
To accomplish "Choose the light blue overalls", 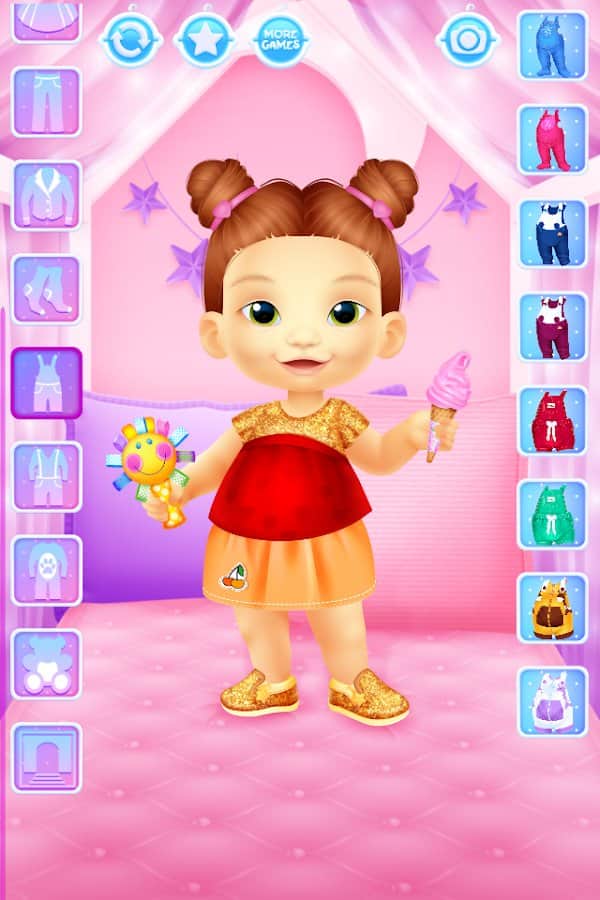I will [x=552, y=45].
